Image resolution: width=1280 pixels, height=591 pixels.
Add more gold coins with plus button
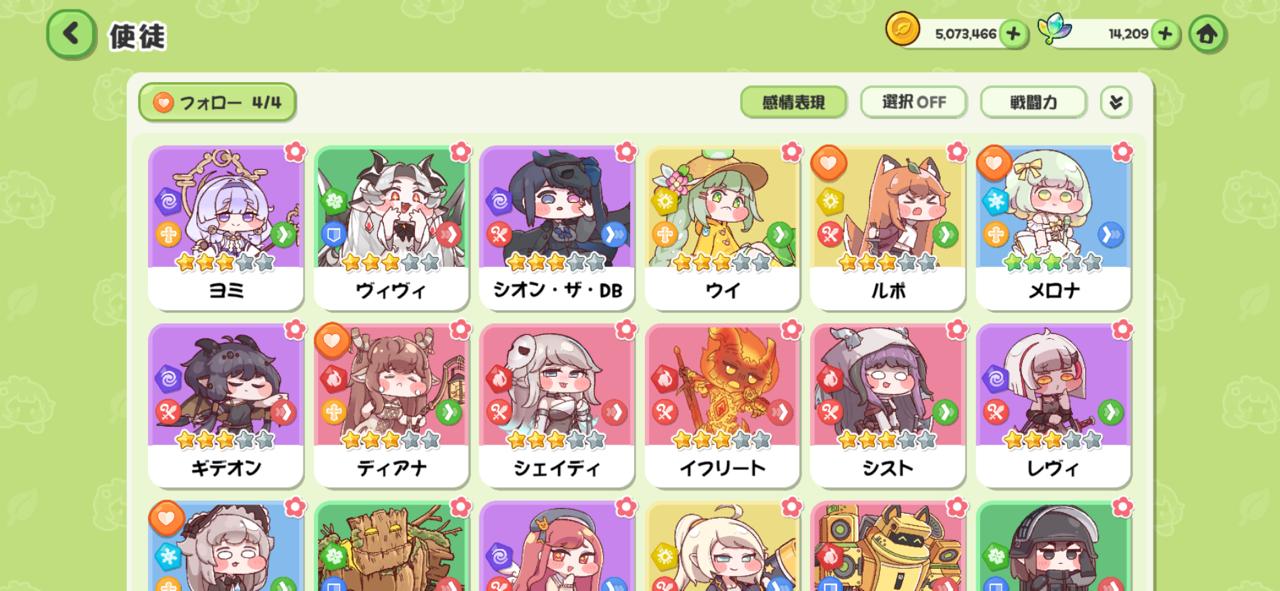click(x=1013, y=34)
